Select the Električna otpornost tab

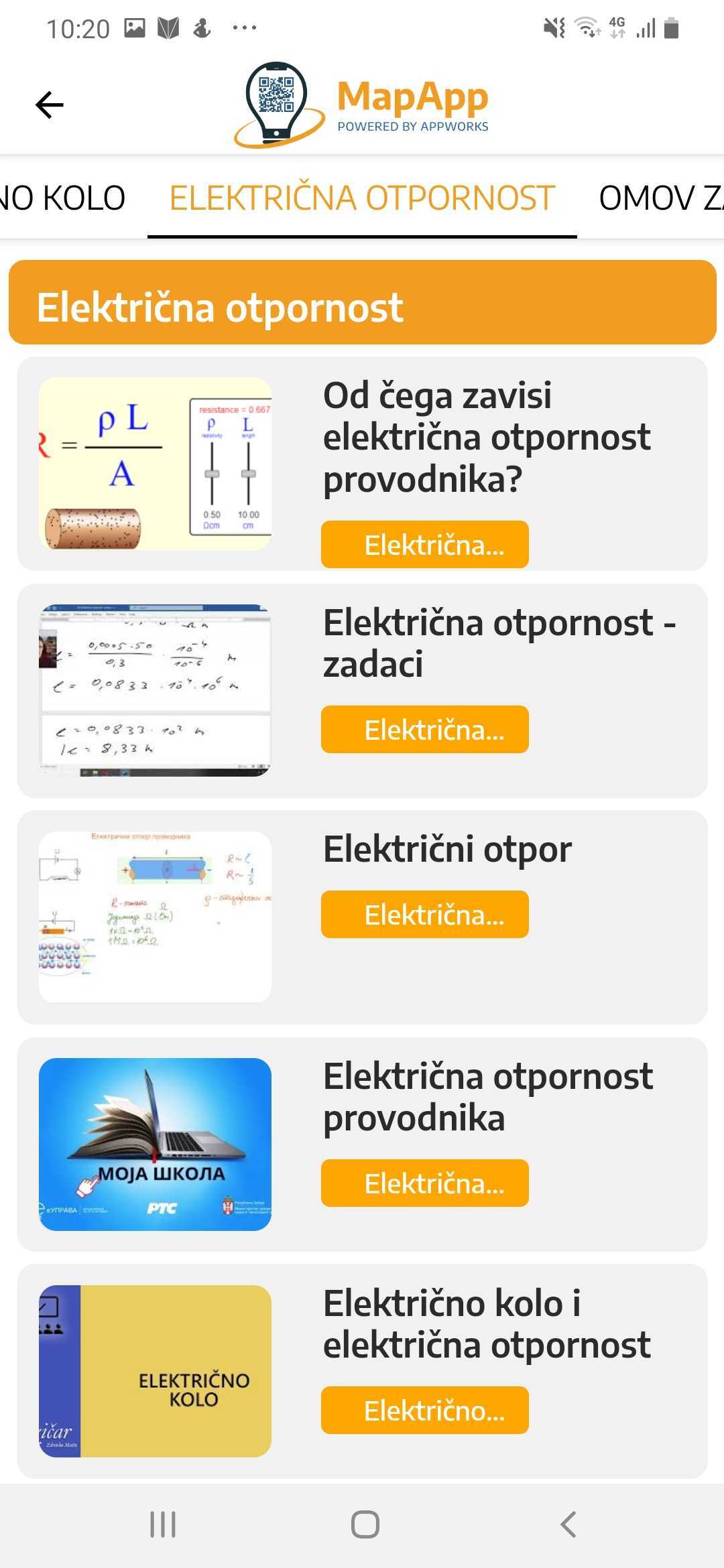[x=362, y=198]
